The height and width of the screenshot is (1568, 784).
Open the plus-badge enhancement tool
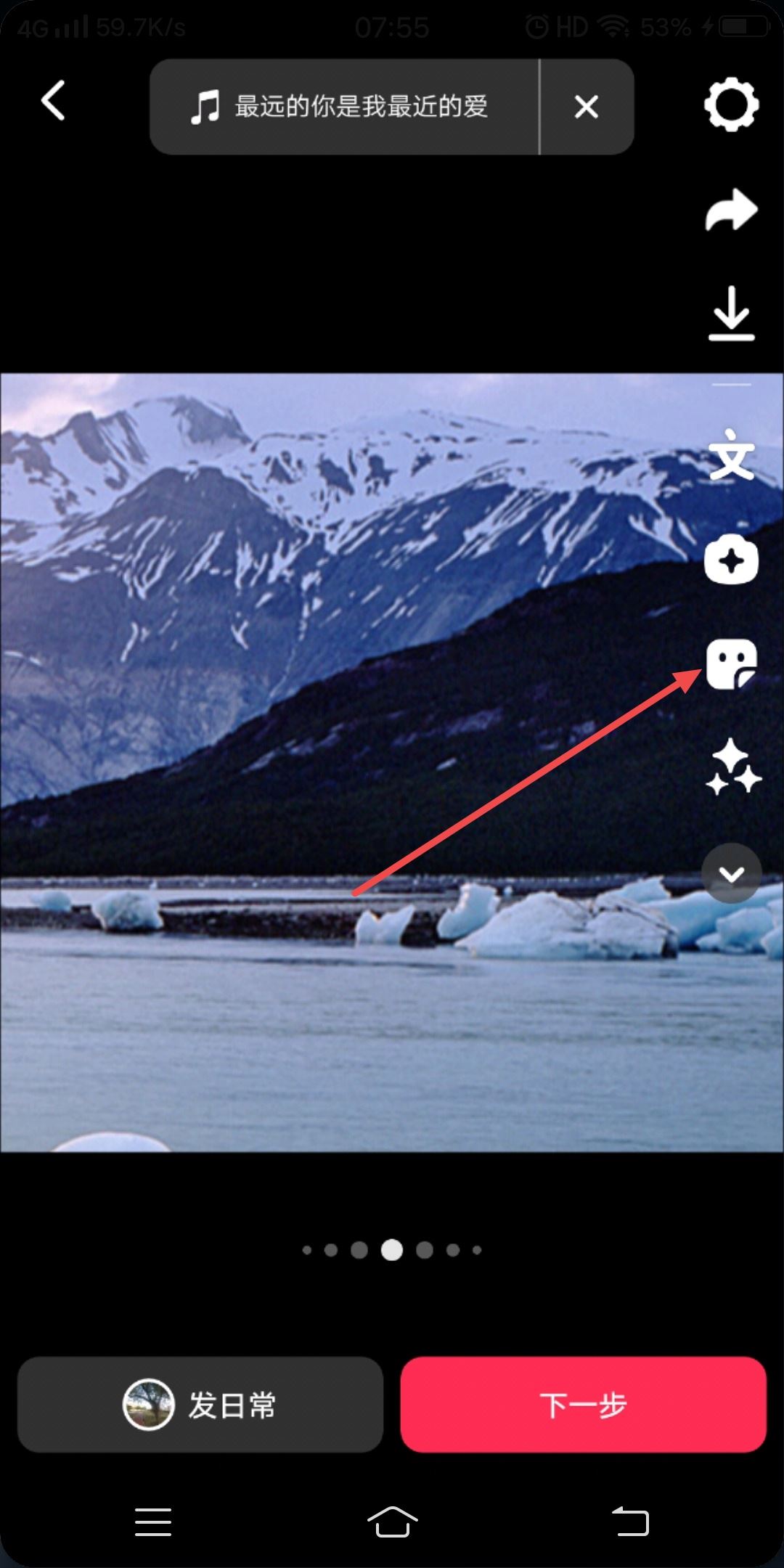(731, 560)
